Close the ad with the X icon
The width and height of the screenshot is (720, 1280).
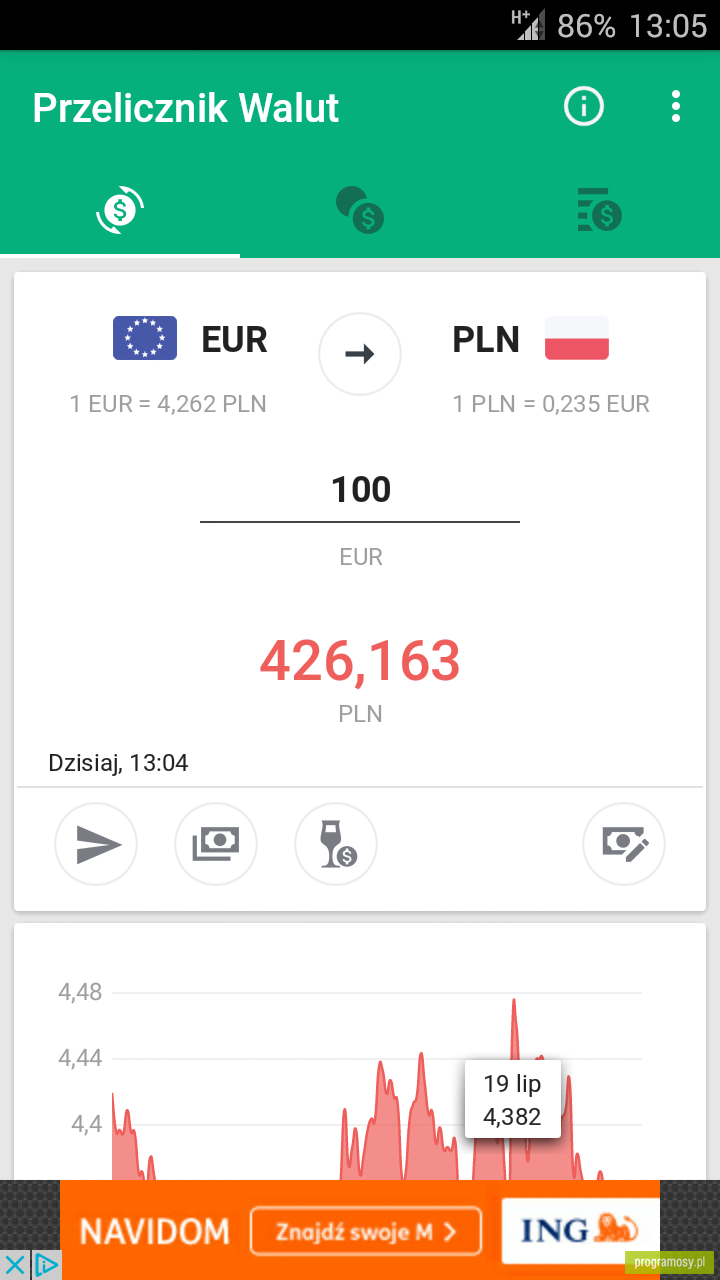pyautogui.click(x=15, y=1264)
